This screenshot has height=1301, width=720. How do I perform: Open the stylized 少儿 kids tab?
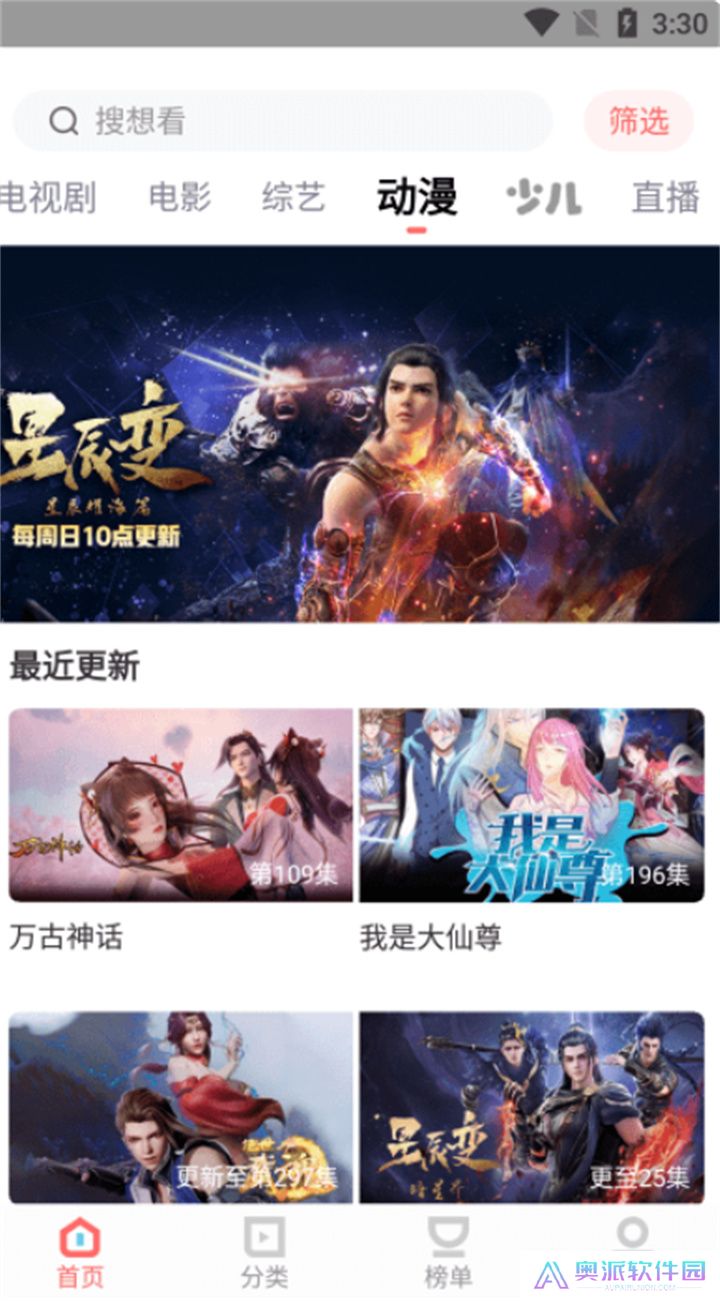pyautogui.click(x=540, y=197)
